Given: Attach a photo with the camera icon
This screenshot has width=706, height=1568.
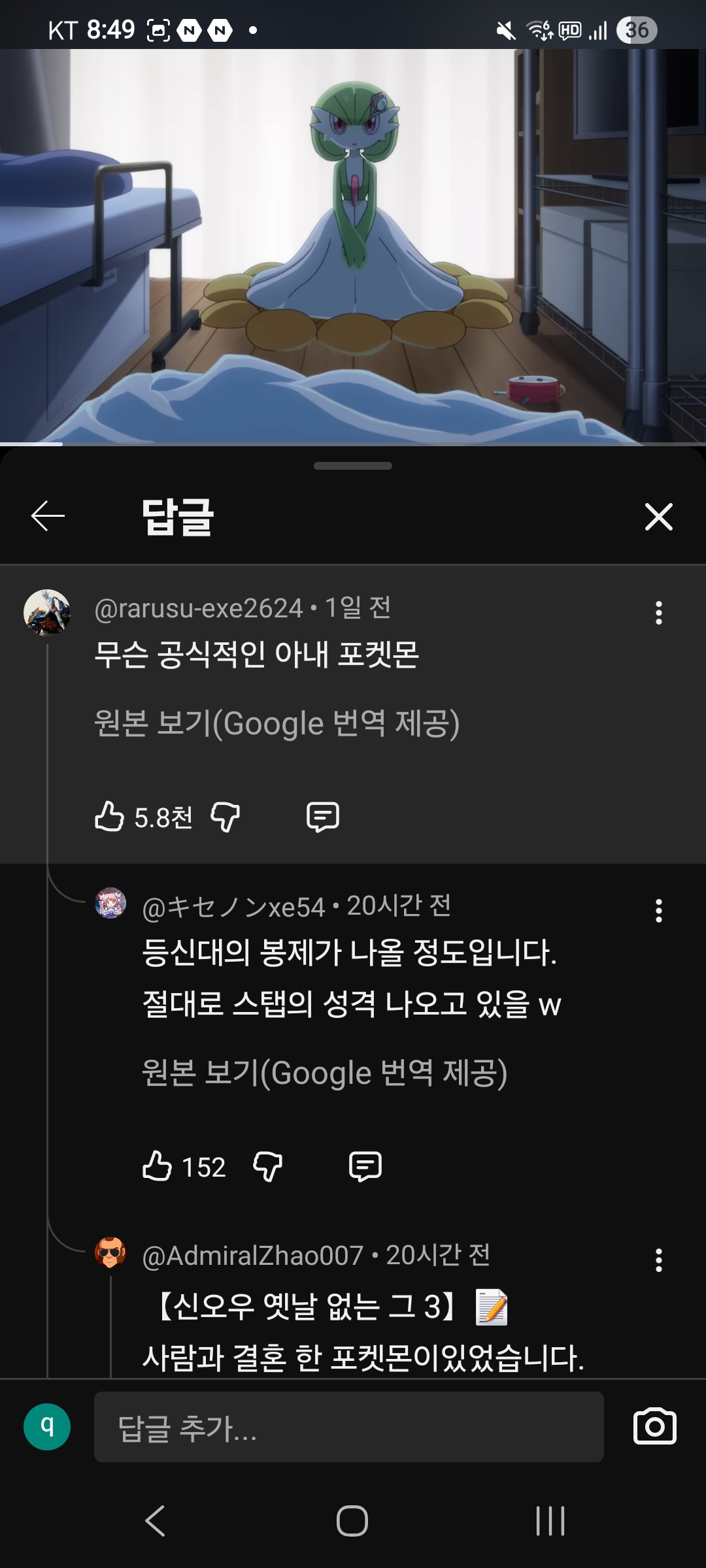Looking at the screenshot, I should point(654,1426).
